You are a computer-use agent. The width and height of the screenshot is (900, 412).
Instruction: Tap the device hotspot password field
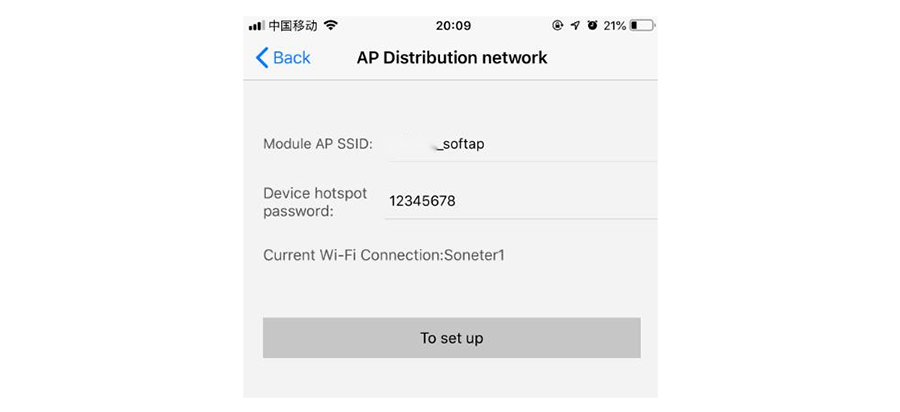(x=520, y=201)
